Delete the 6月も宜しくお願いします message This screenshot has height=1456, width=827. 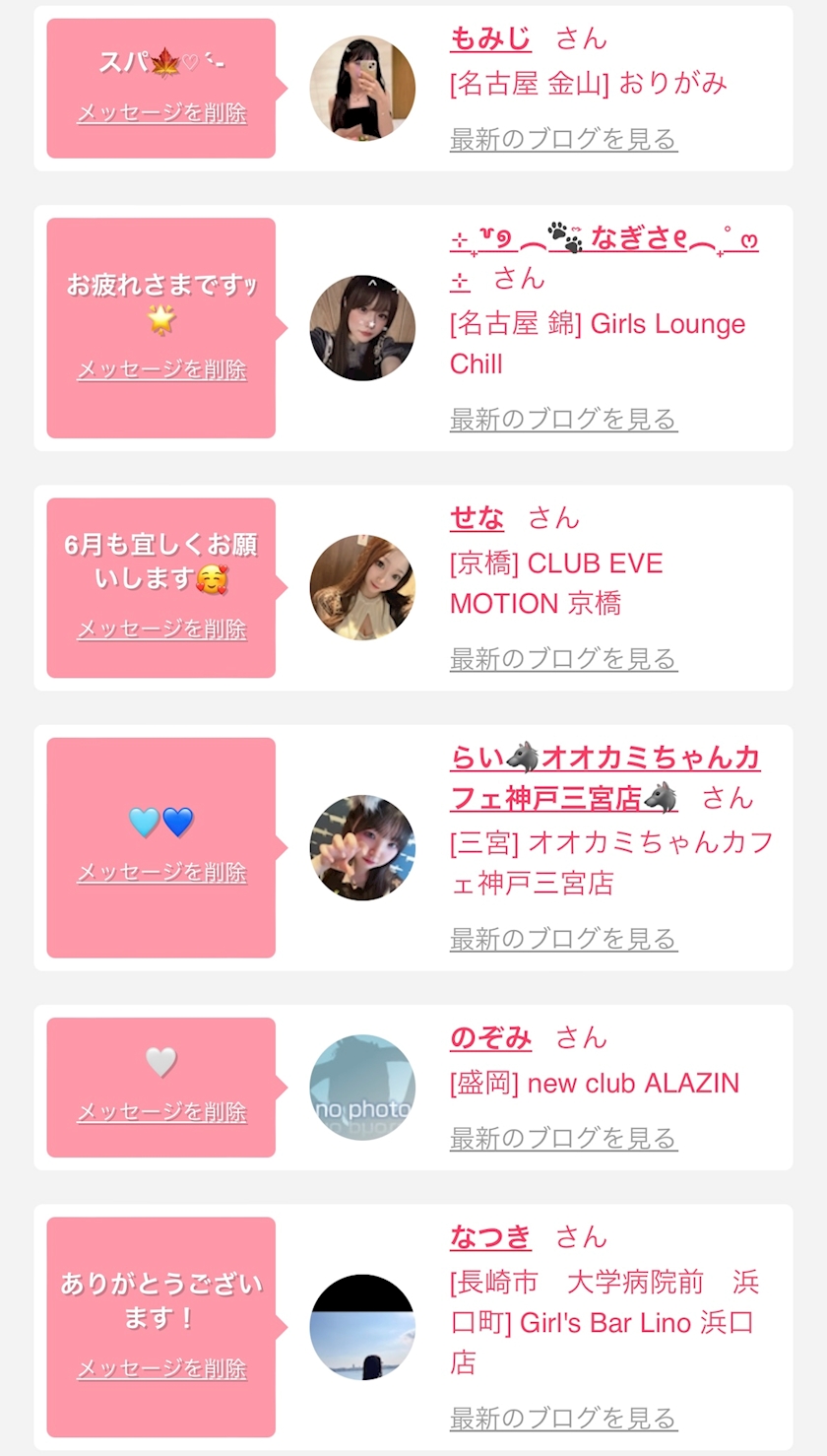point(161,629)
